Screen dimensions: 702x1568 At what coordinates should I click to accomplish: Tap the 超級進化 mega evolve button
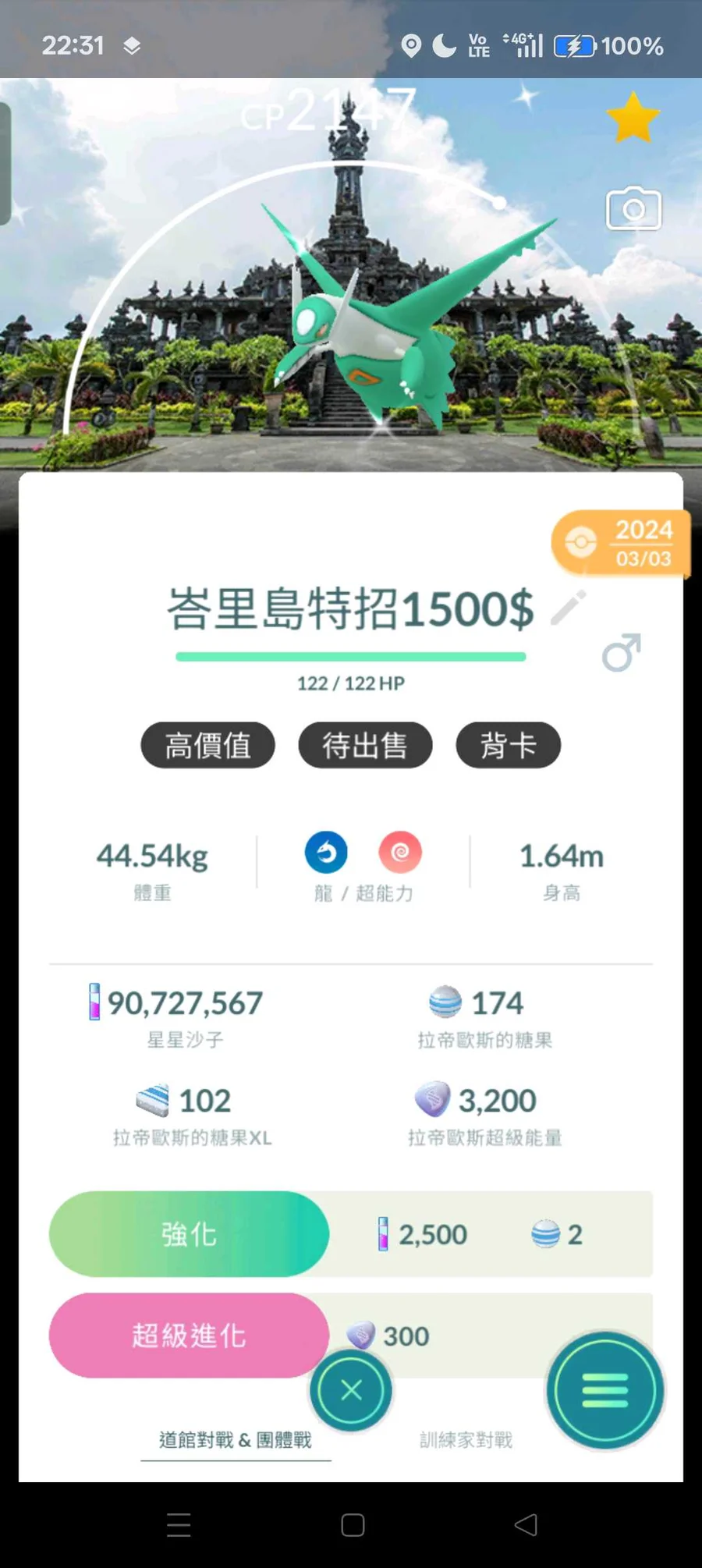[189, 1335]
